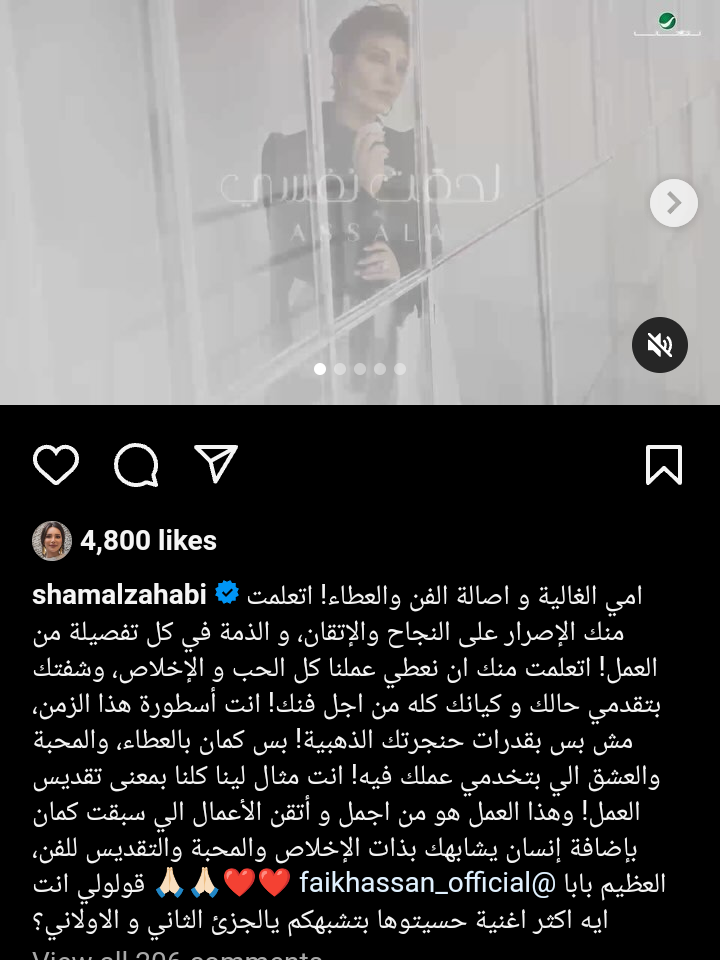Save this post to bookmarks
720x960 pixels.
(x=664, y=465)
